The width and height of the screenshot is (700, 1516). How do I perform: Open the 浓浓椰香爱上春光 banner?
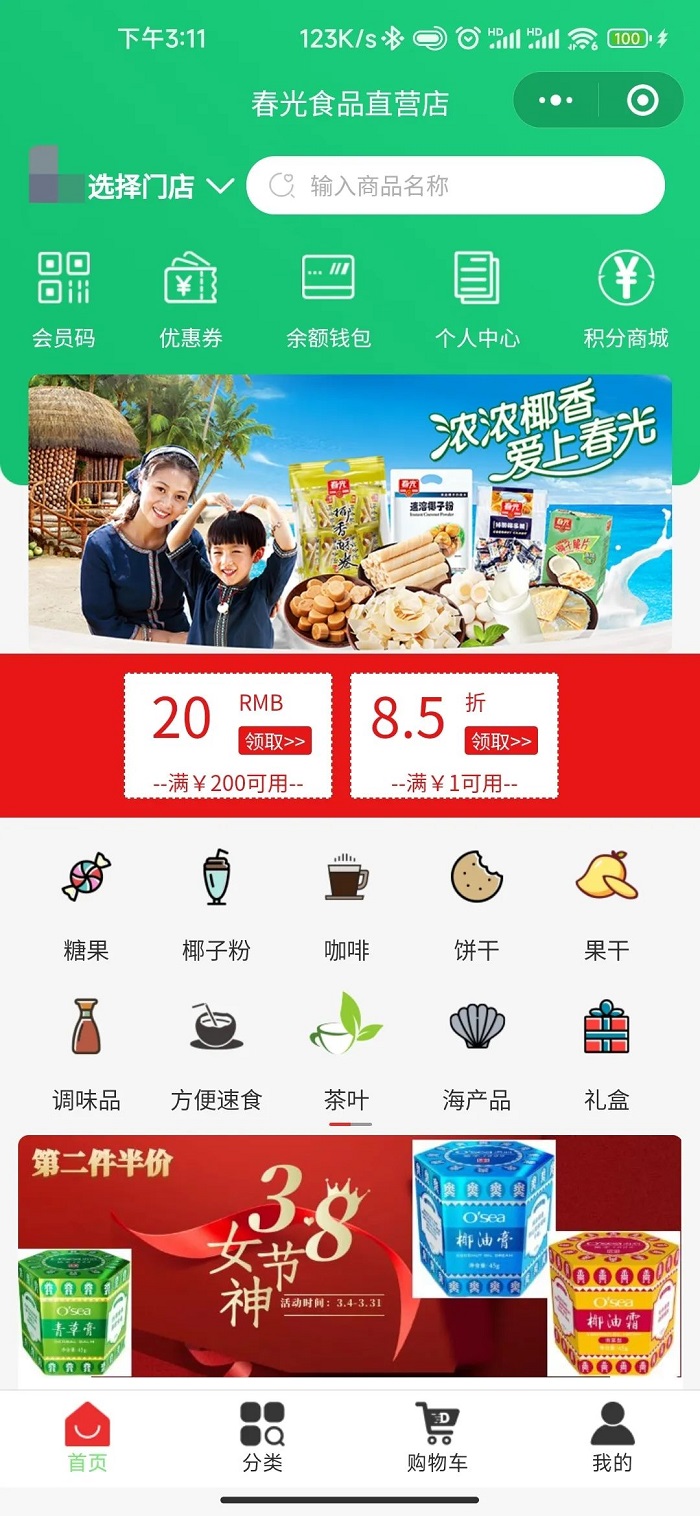(x=350, y=512)
